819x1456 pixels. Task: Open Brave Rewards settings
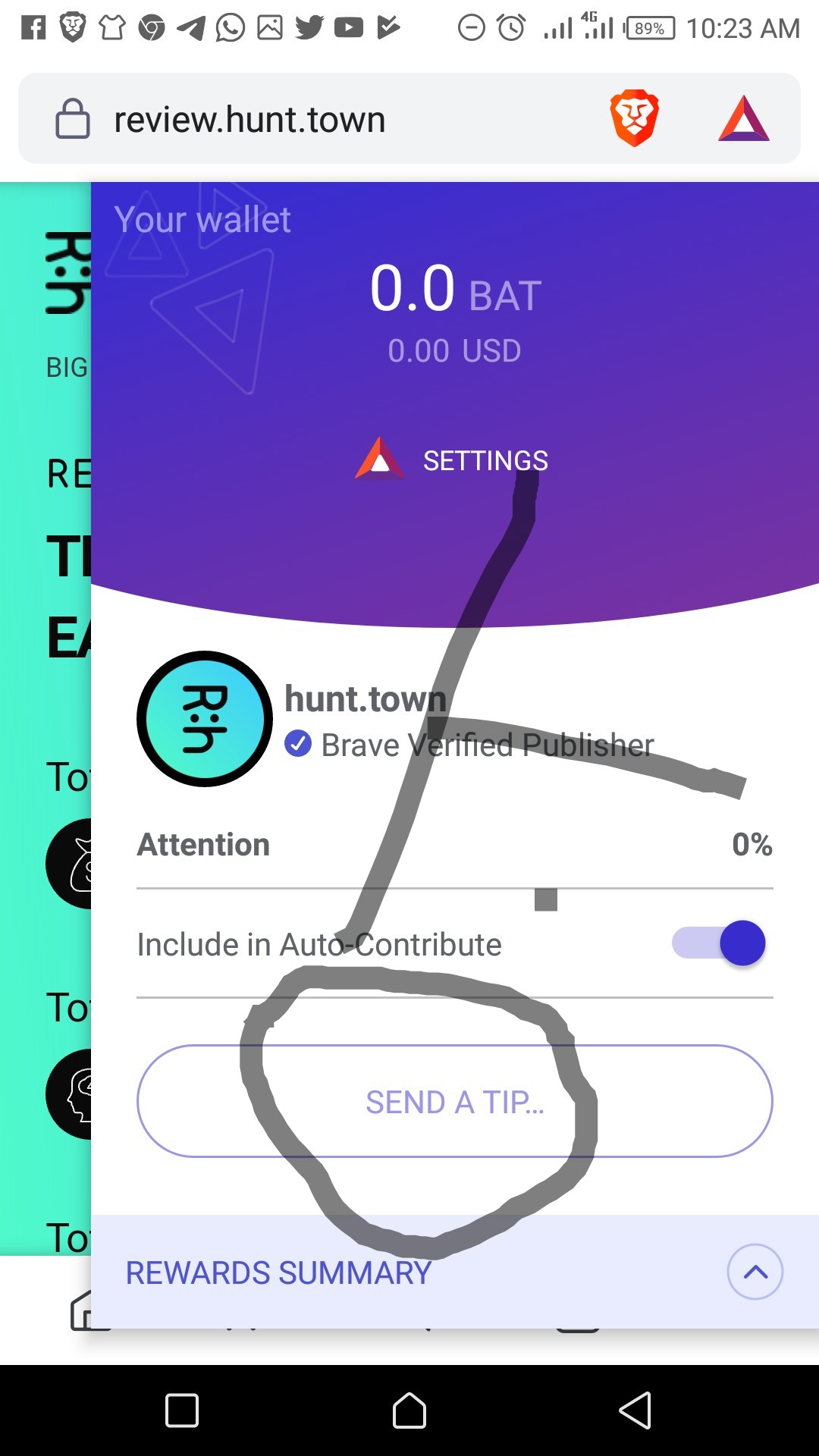[453, 460]
